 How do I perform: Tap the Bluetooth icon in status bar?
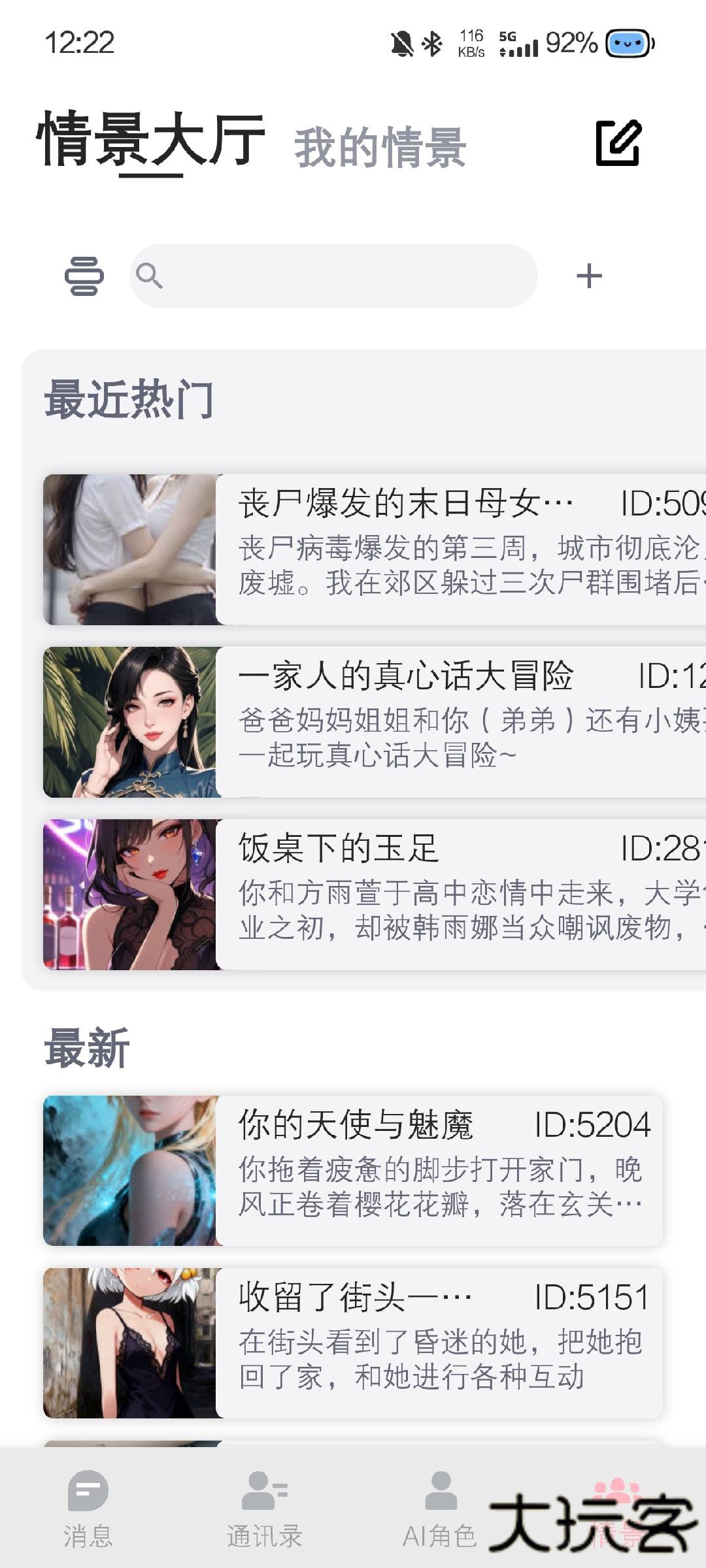click(x=431, y=42)
